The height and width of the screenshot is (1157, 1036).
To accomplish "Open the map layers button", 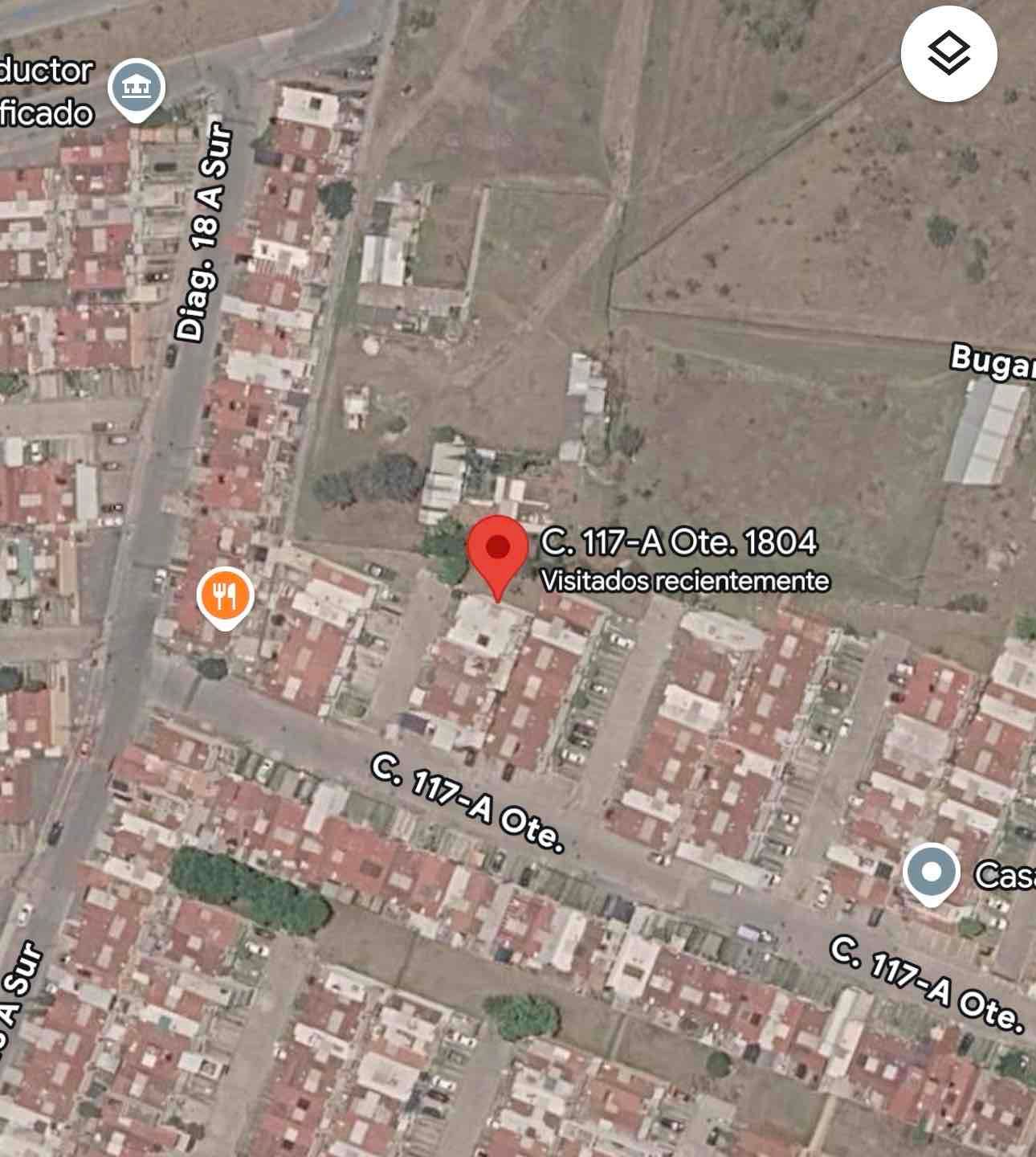I will [x=948, y=54].
